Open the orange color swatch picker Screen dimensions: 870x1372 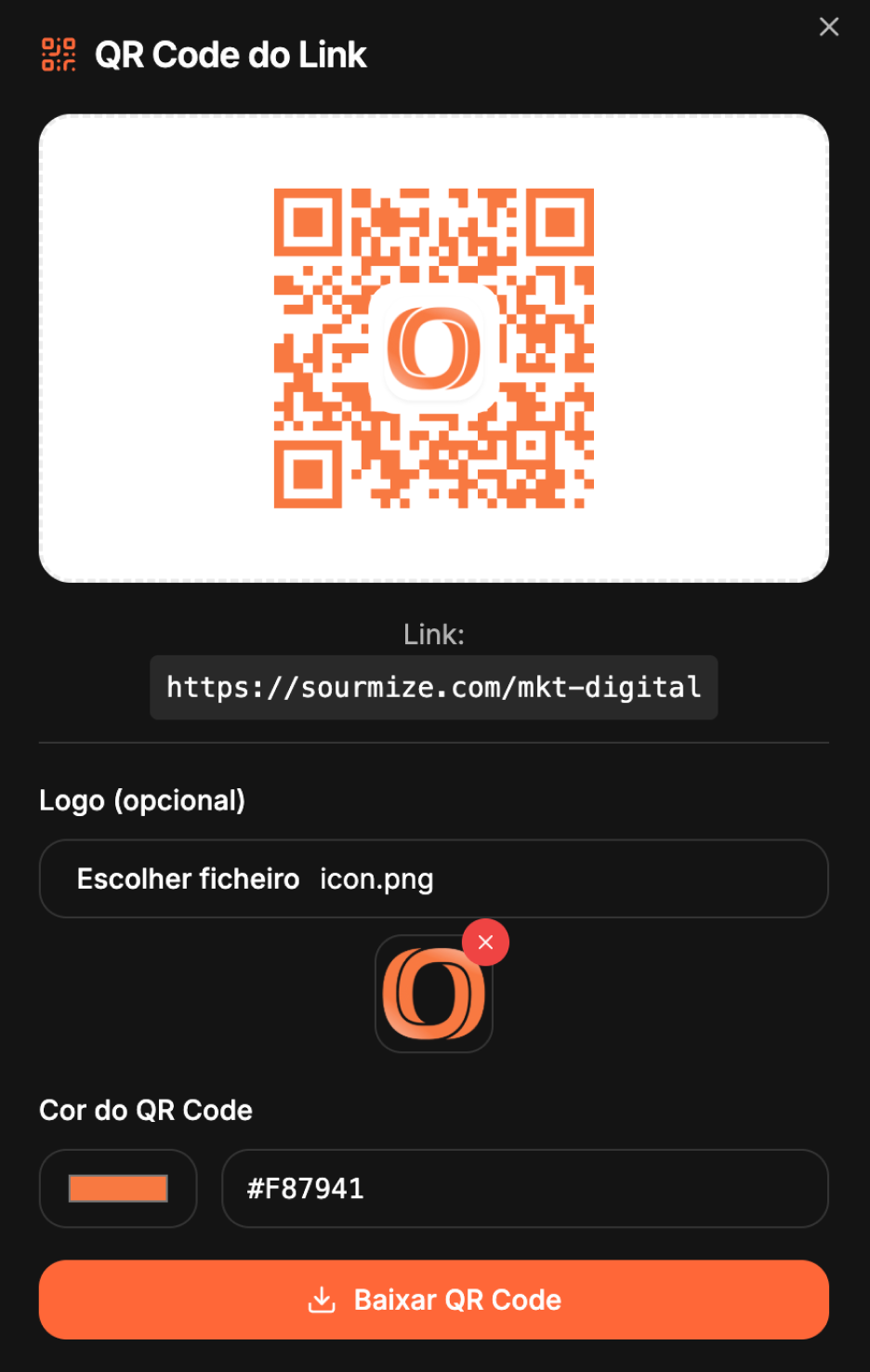[118, 1188]
